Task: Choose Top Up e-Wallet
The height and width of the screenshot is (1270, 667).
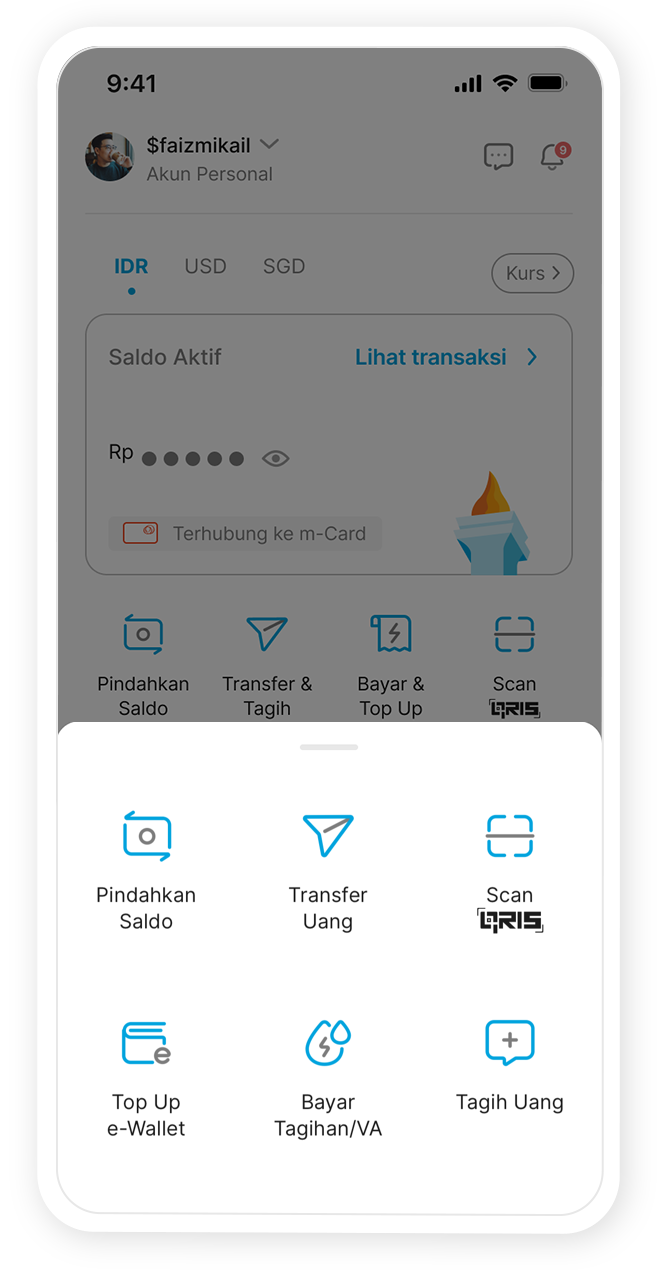Action: click(146, 1076)
